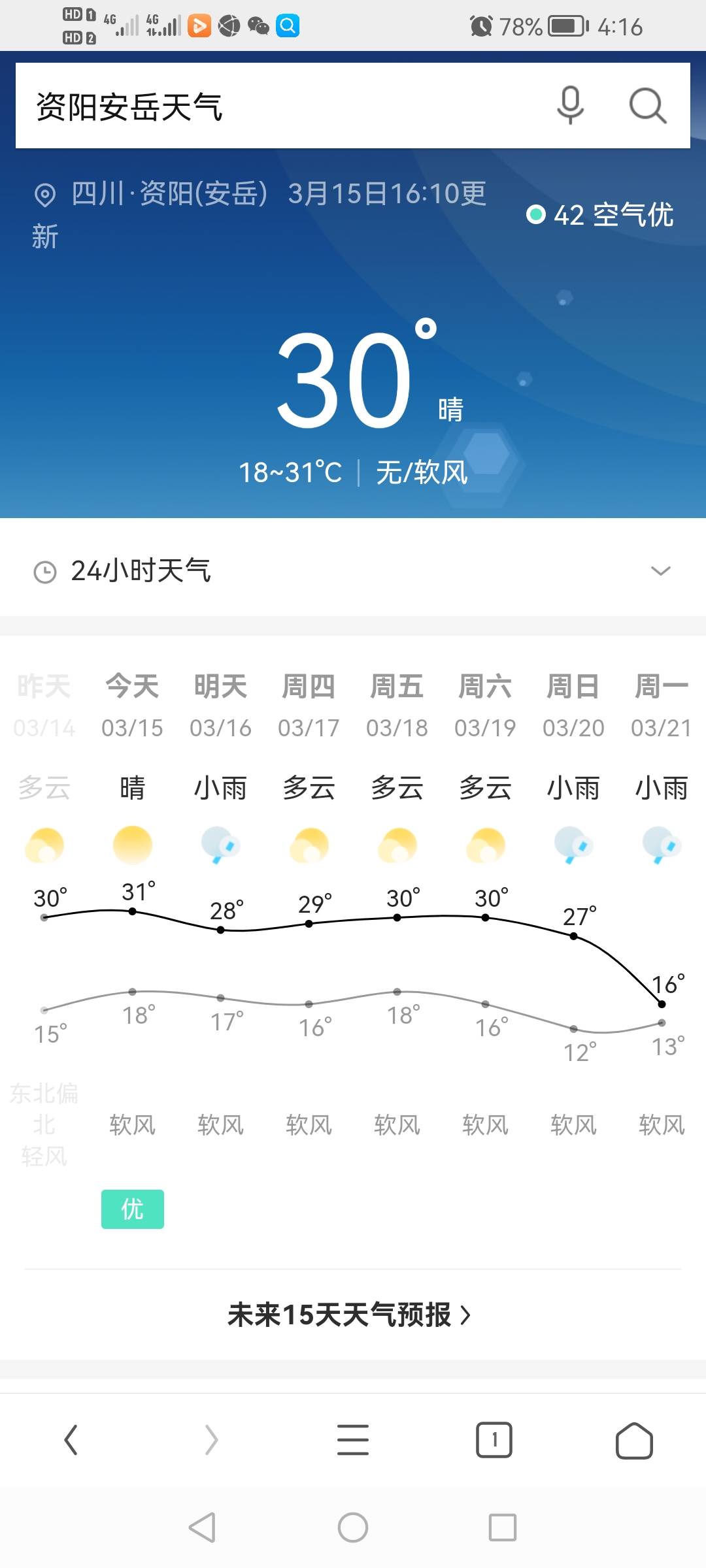
Task: Open 未来15天天气预报 forecast link
Action: (x=349, y=1315)
